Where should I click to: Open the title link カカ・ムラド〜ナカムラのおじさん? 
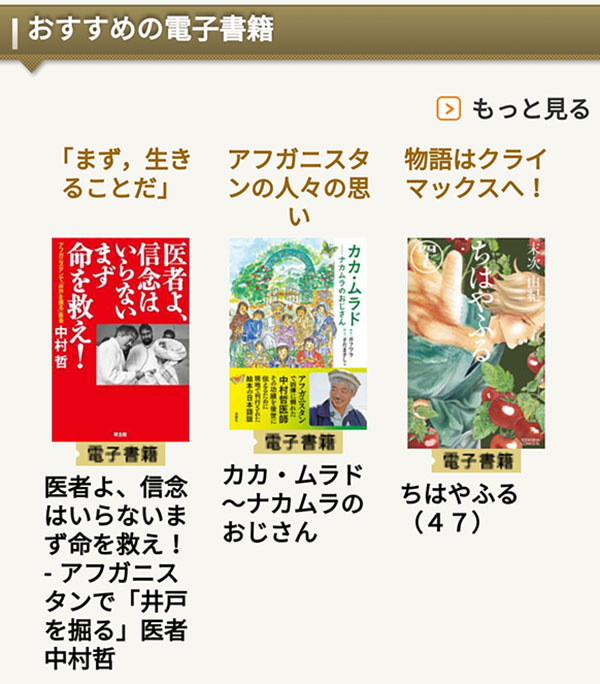pos(292,502)
